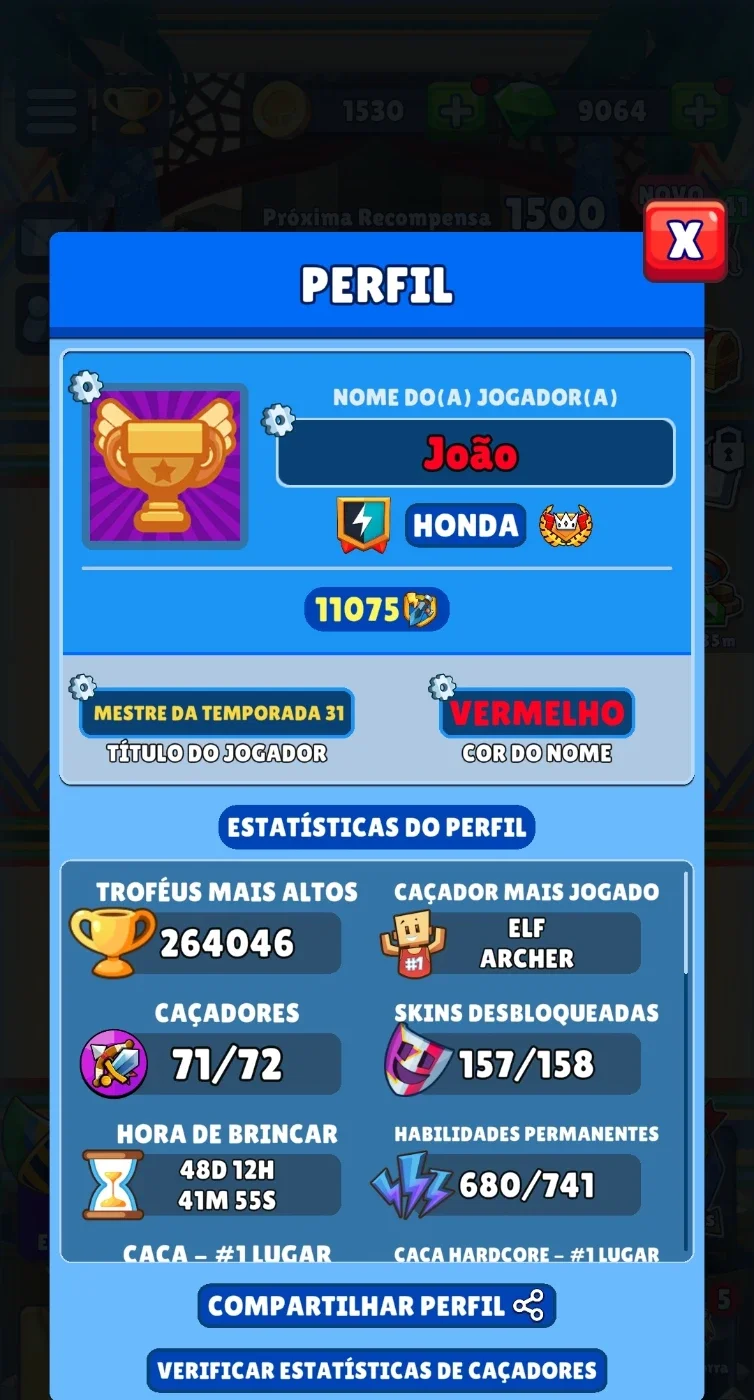Close the Perfil dialog with the X

685,241
